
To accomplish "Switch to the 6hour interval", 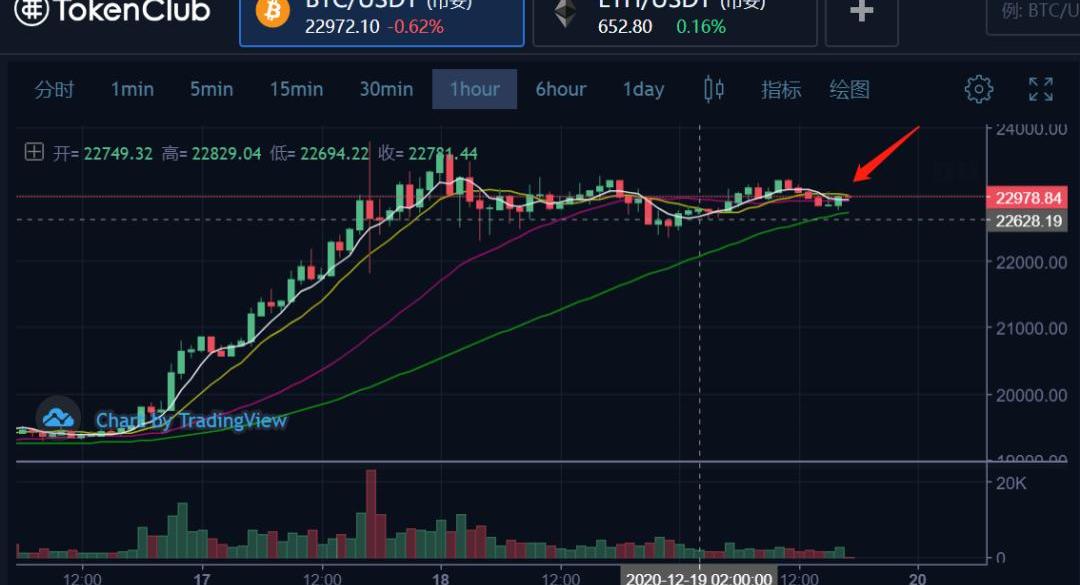I will point(560,90).
